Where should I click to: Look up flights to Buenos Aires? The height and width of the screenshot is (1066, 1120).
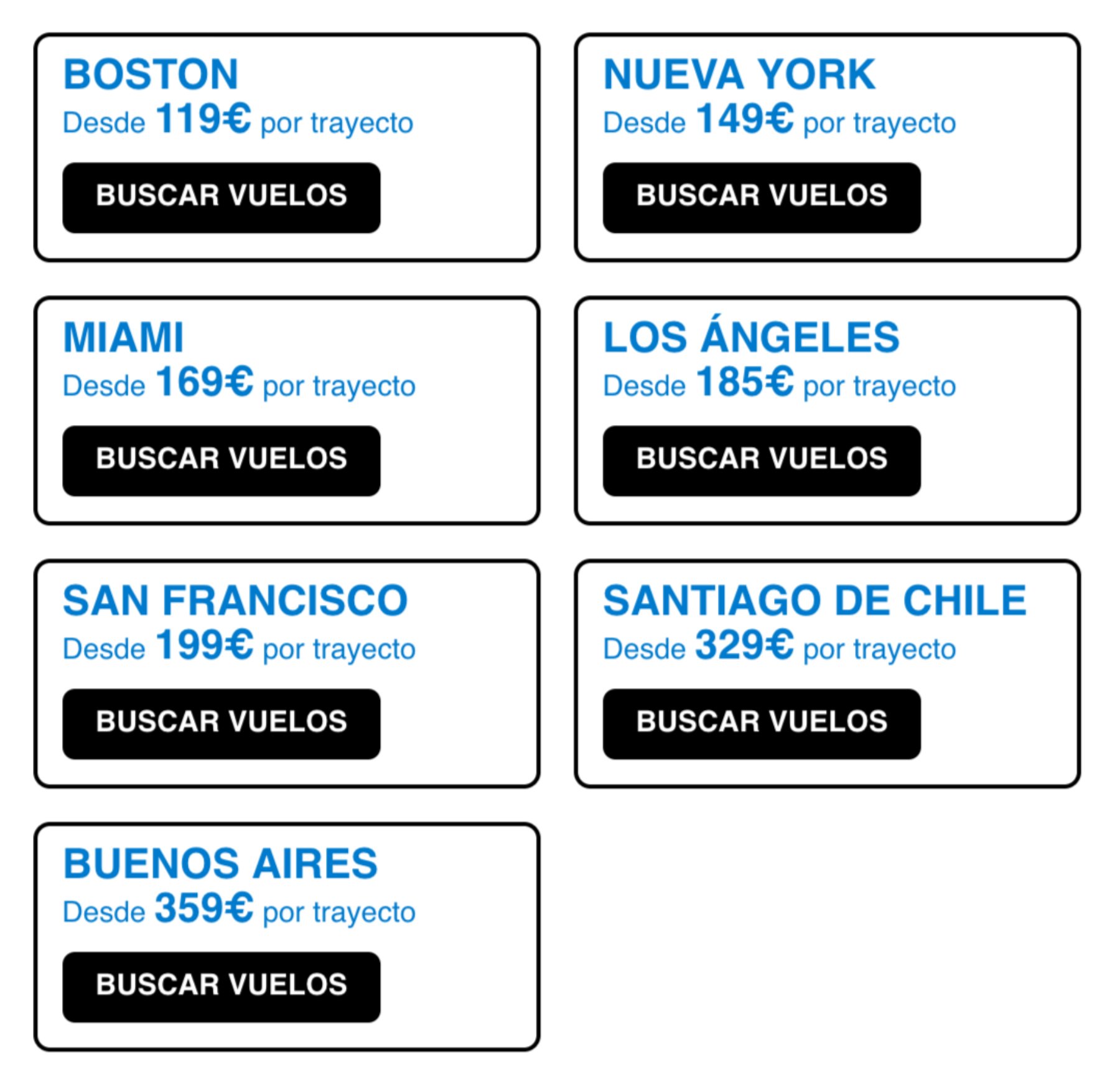tap(221, 986)
